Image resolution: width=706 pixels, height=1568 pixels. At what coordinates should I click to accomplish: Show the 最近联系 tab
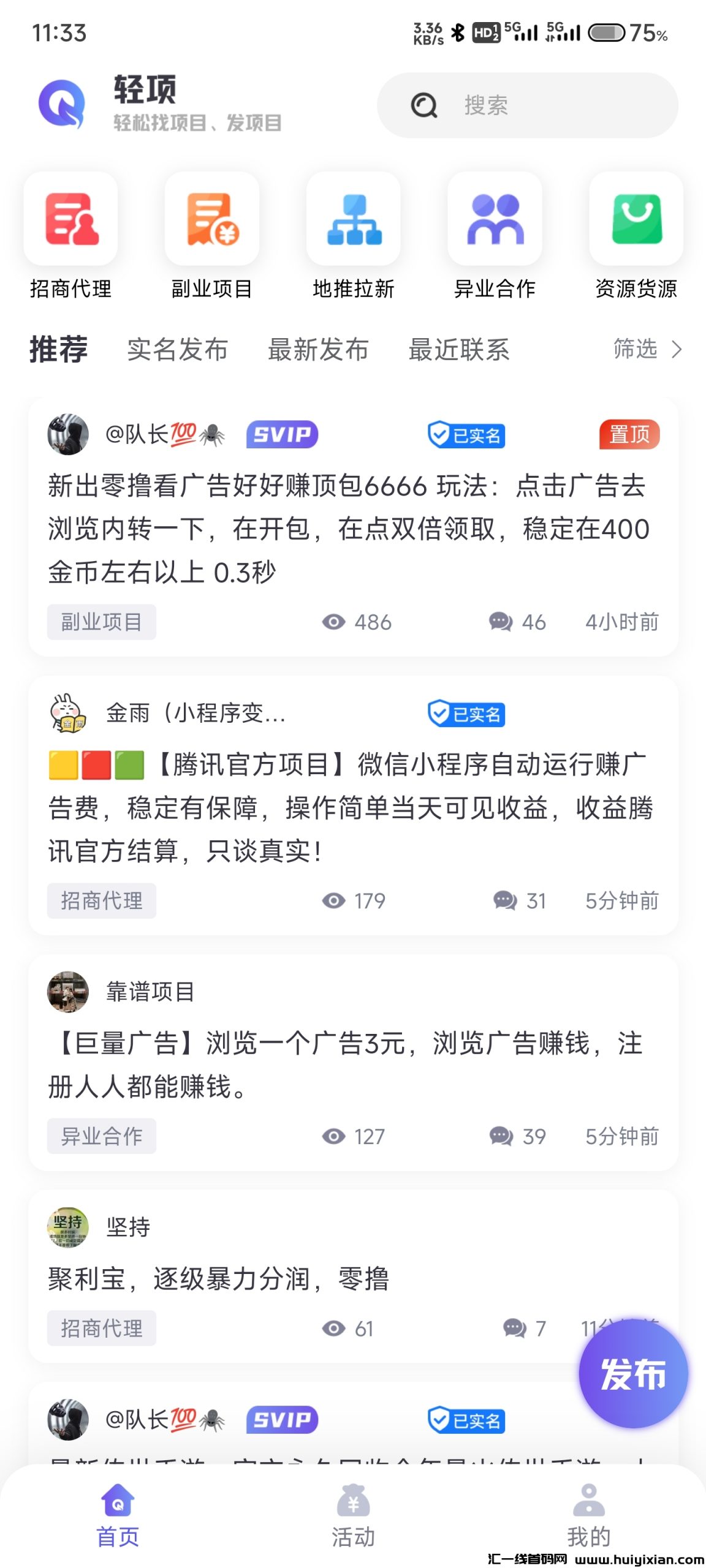tap(459, 350)
